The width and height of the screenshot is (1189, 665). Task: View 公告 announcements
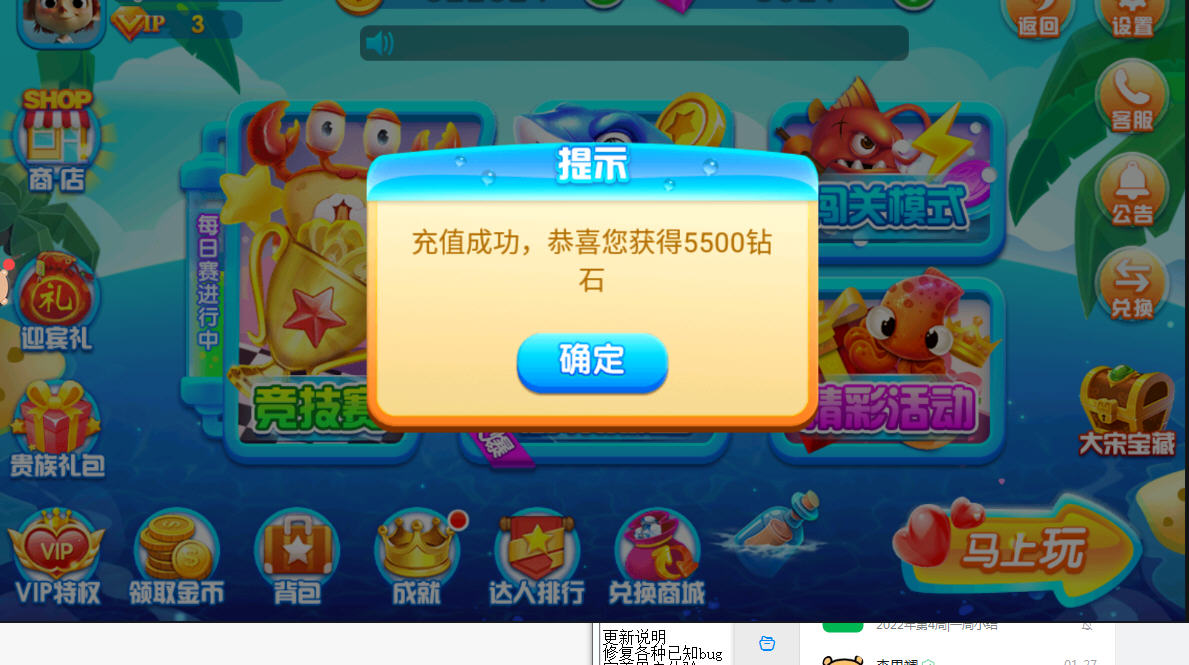1131,190
